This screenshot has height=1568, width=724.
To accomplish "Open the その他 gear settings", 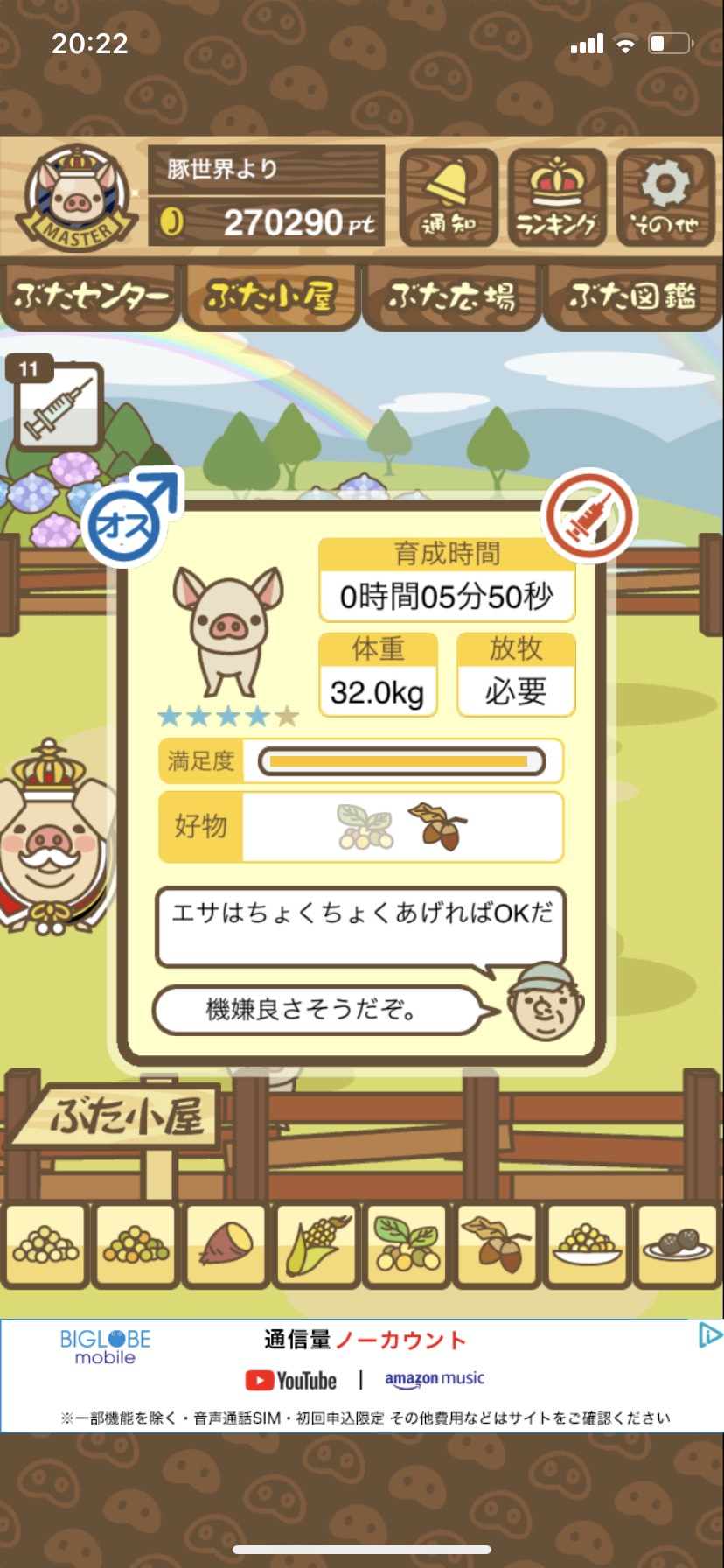I will 665,198.
